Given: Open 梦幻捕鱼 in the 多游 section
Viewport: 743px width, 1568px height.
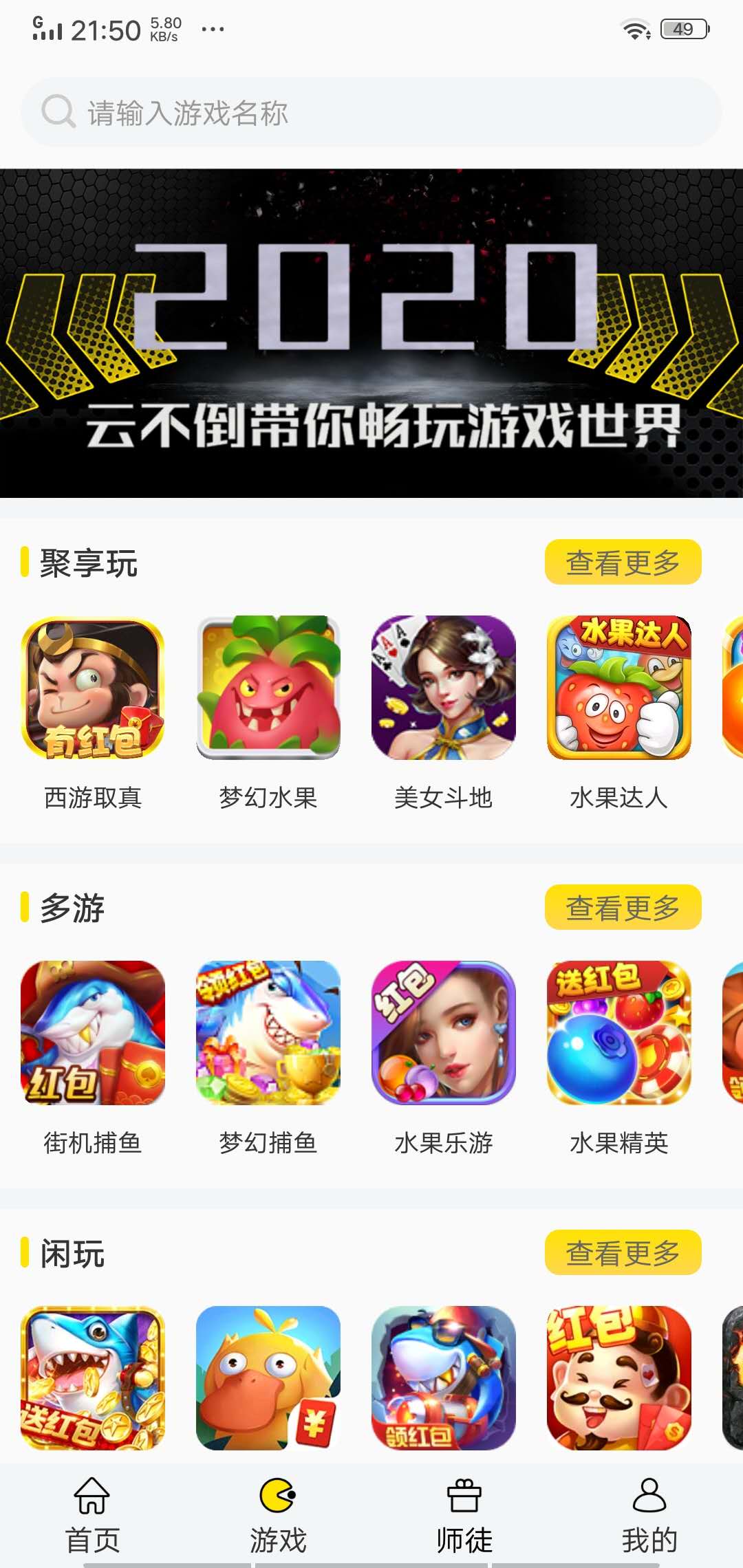Looking at the screenshot, I should tap(270, 1038).
